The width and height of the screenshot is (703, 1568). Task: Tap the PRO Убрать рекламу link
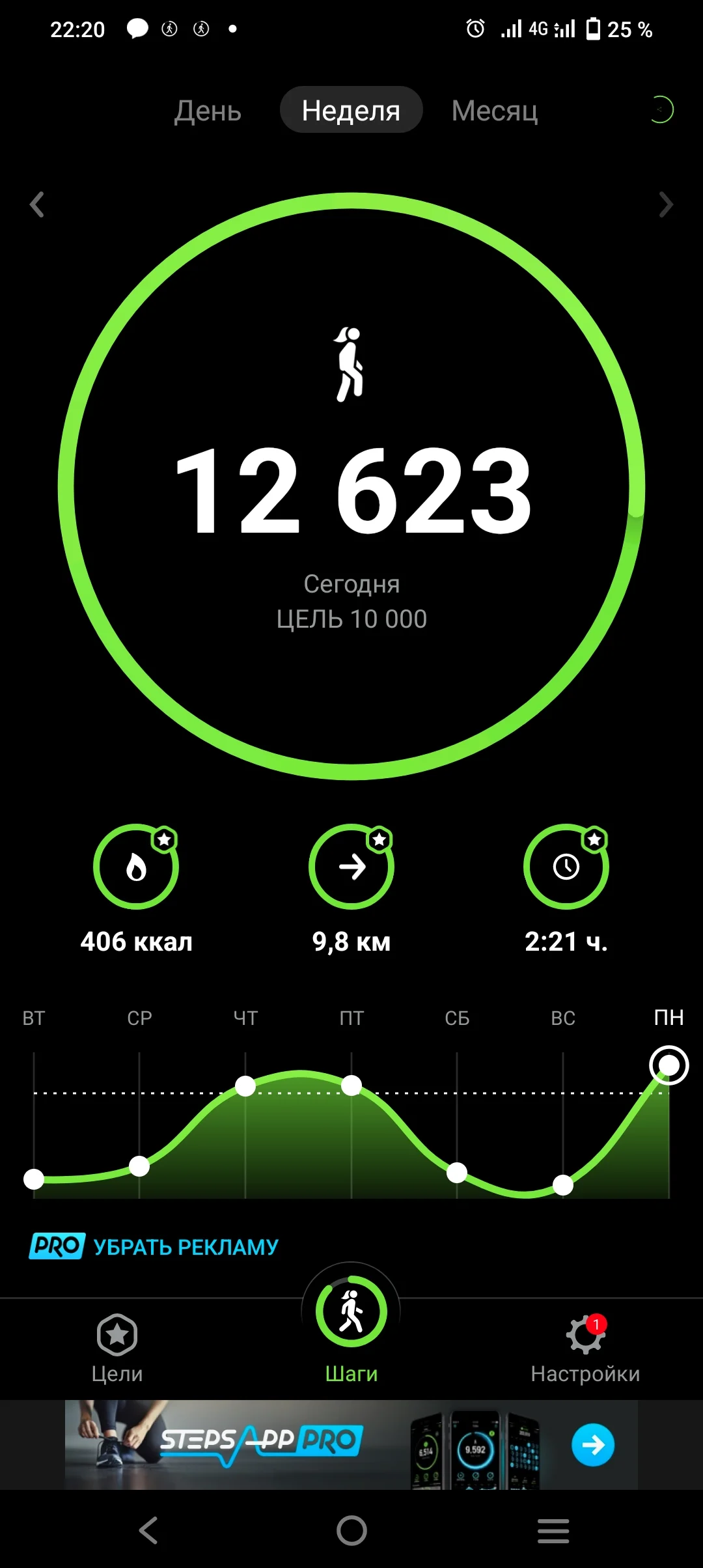[x=154, y=1246]
